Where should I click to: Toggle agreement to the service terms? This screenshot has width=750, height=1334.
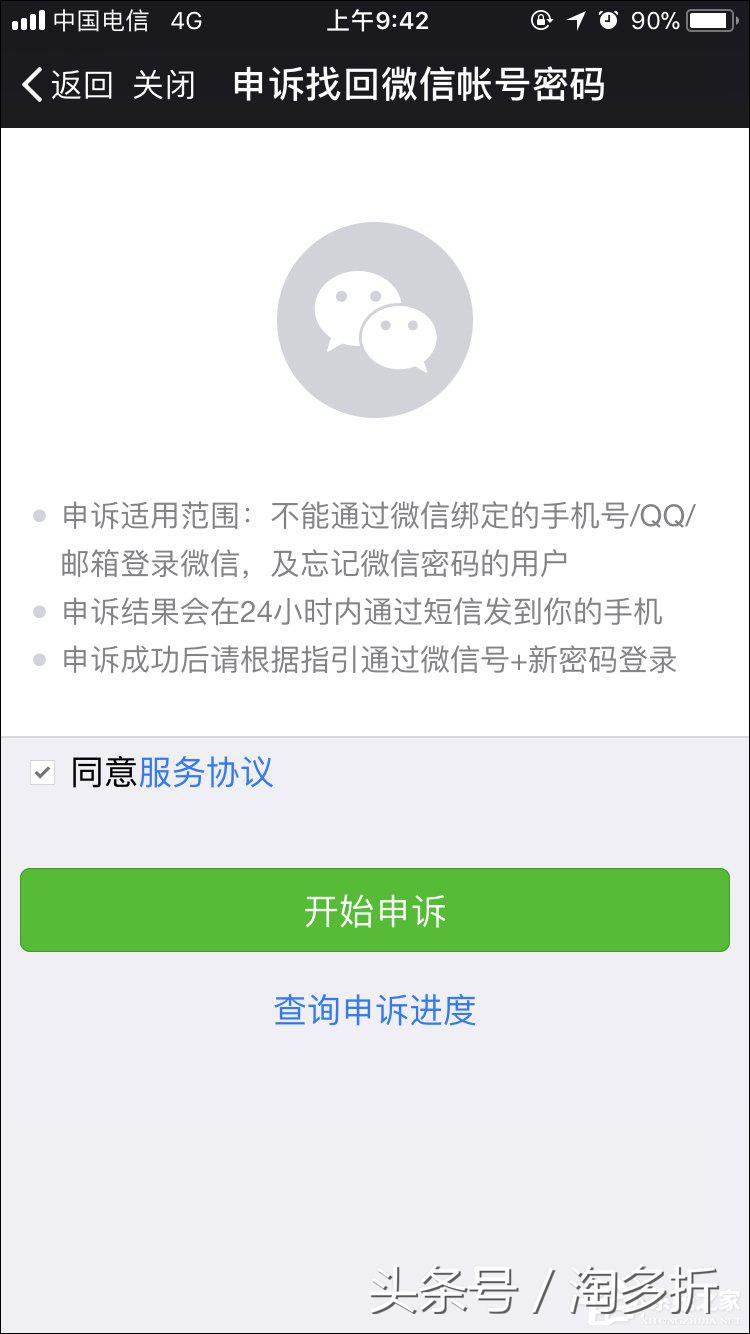coord(40,771)
